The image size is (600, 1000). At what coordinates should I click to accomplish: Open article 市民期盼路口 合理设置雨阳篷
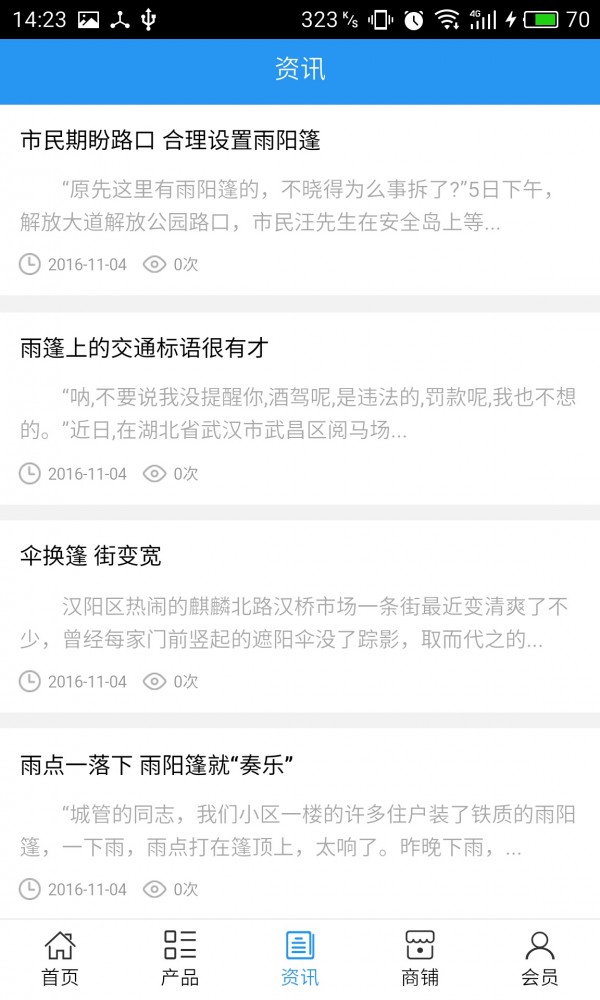(x=170, y=140)
